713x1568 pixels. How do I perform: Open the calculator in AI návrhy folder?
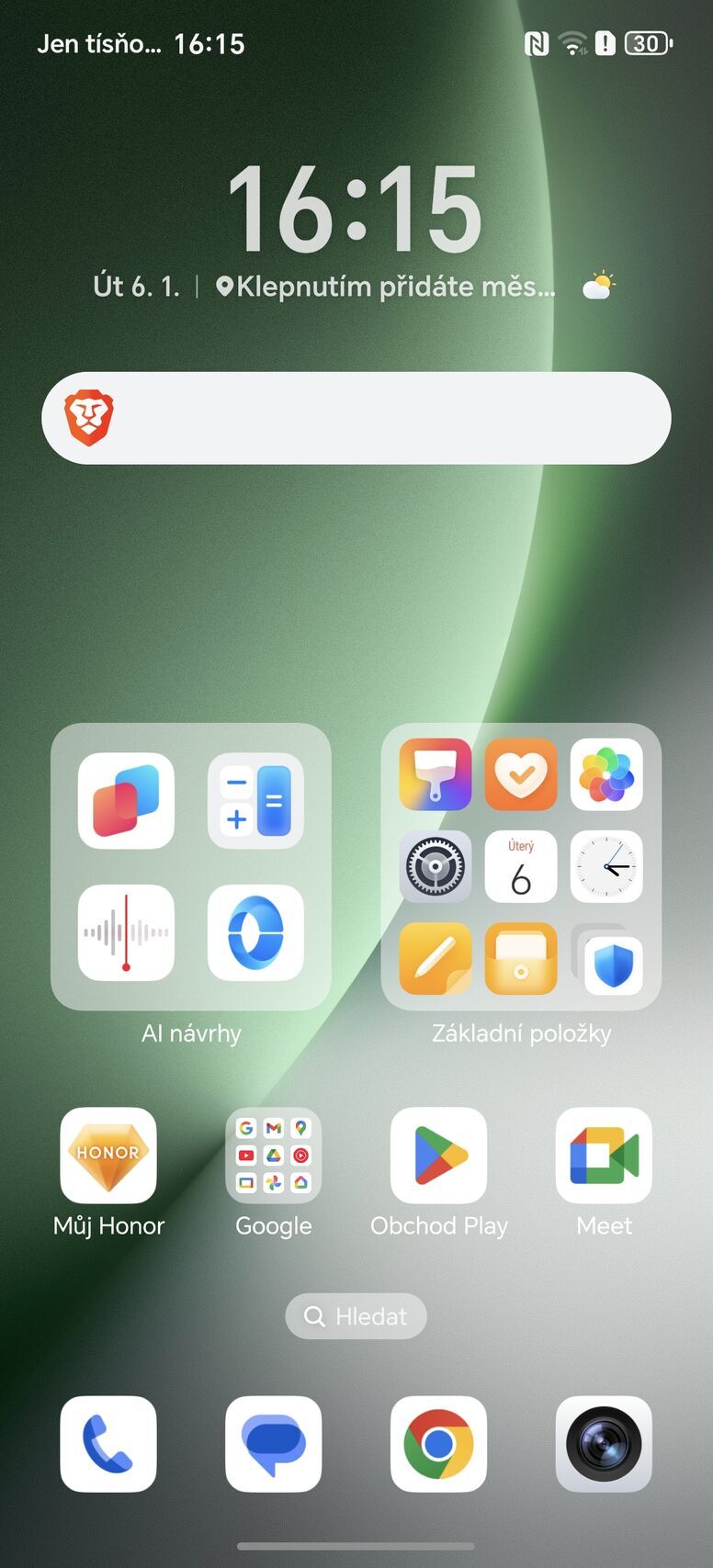click(x=255, y=800)
